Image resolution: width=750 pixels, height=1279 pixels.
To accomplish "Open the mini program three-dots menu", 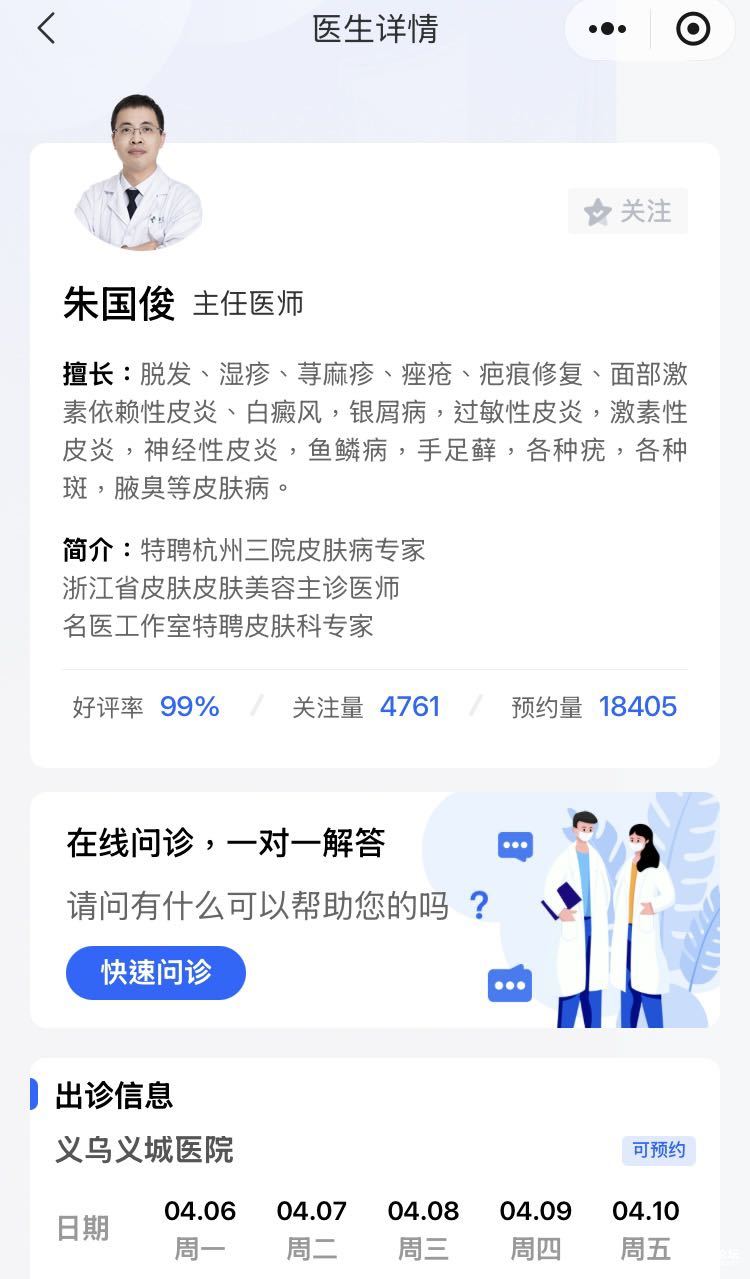I will point(607,29).
